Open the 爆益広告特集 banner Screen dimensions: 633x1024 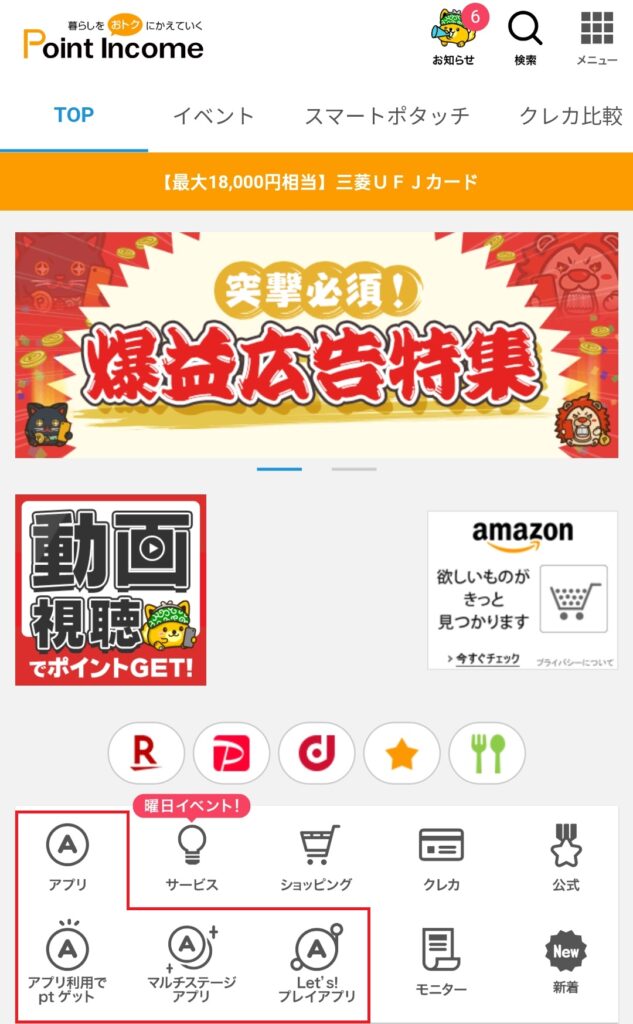click(316, 345)
